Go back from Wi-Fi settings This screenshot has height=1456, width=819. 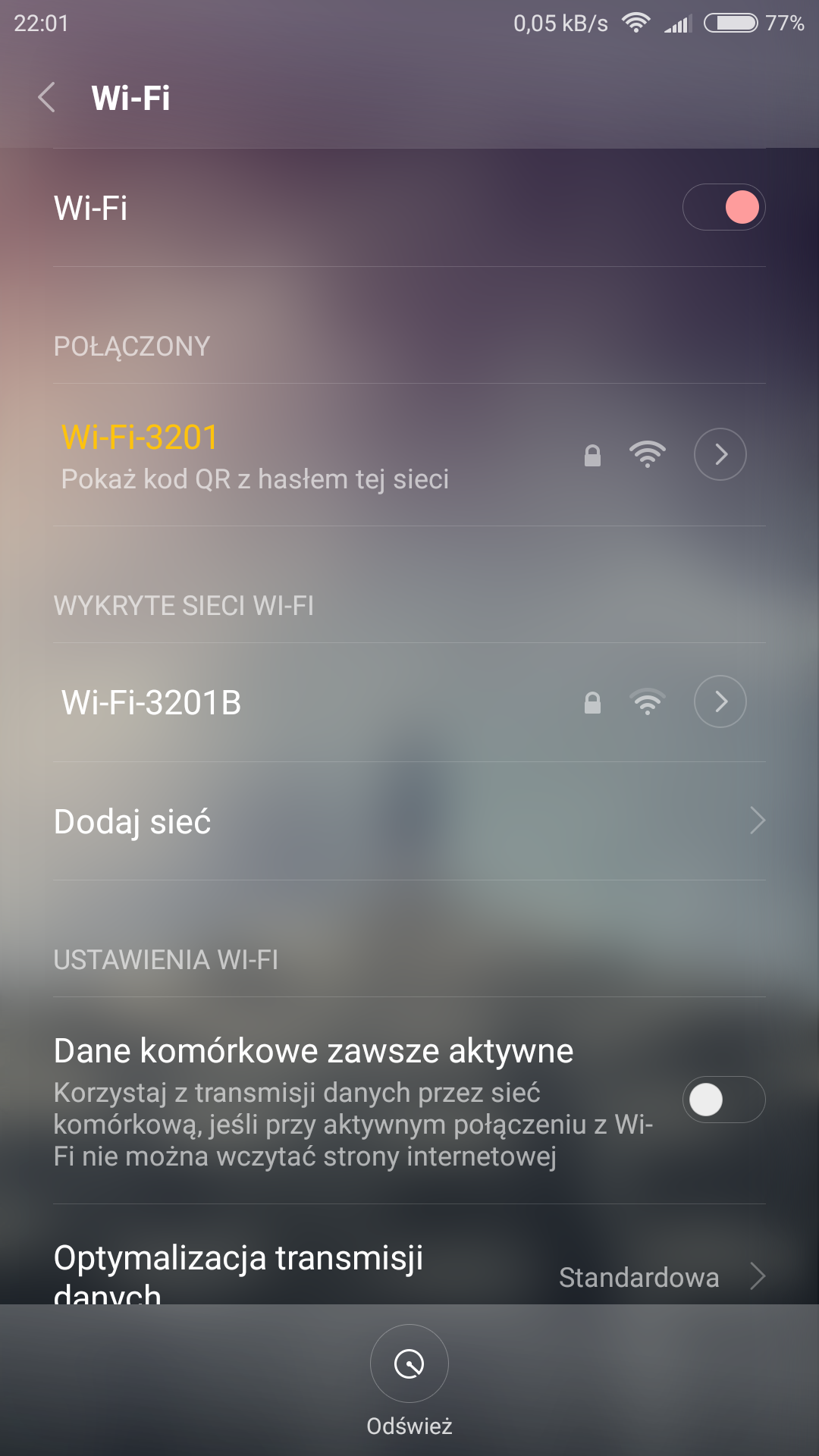point(47,98)
